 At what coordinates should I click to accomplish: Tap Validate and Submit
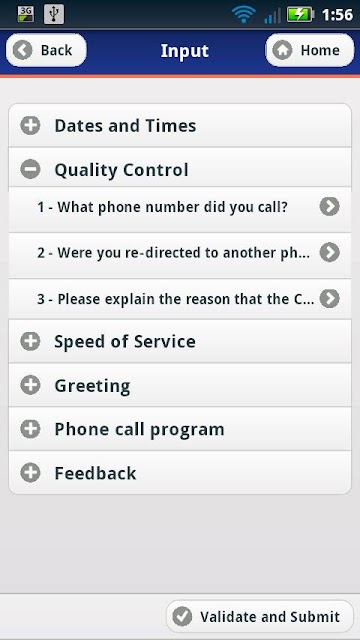tap(260, 616)
